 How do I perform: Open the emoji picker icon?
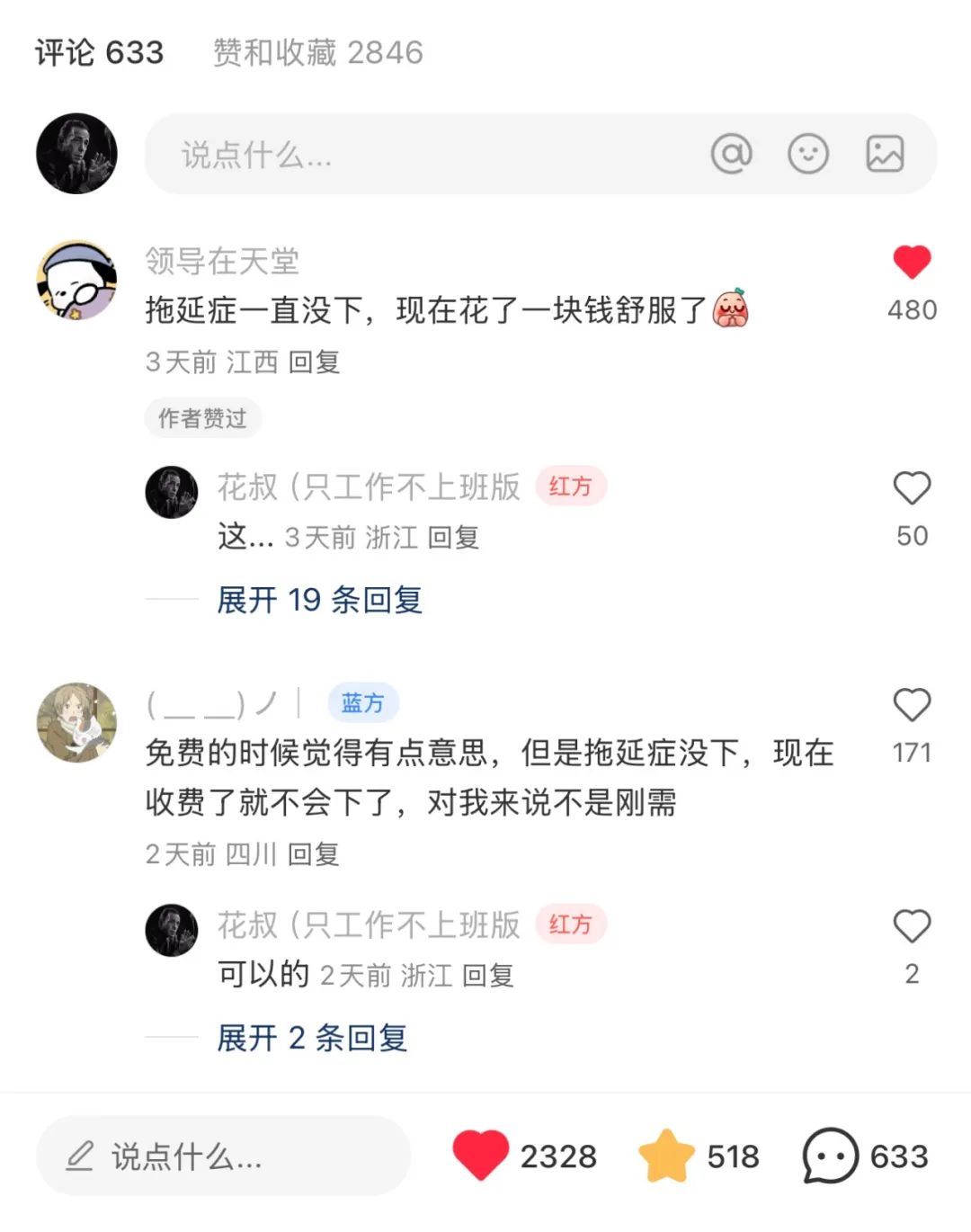pos(807,154)
